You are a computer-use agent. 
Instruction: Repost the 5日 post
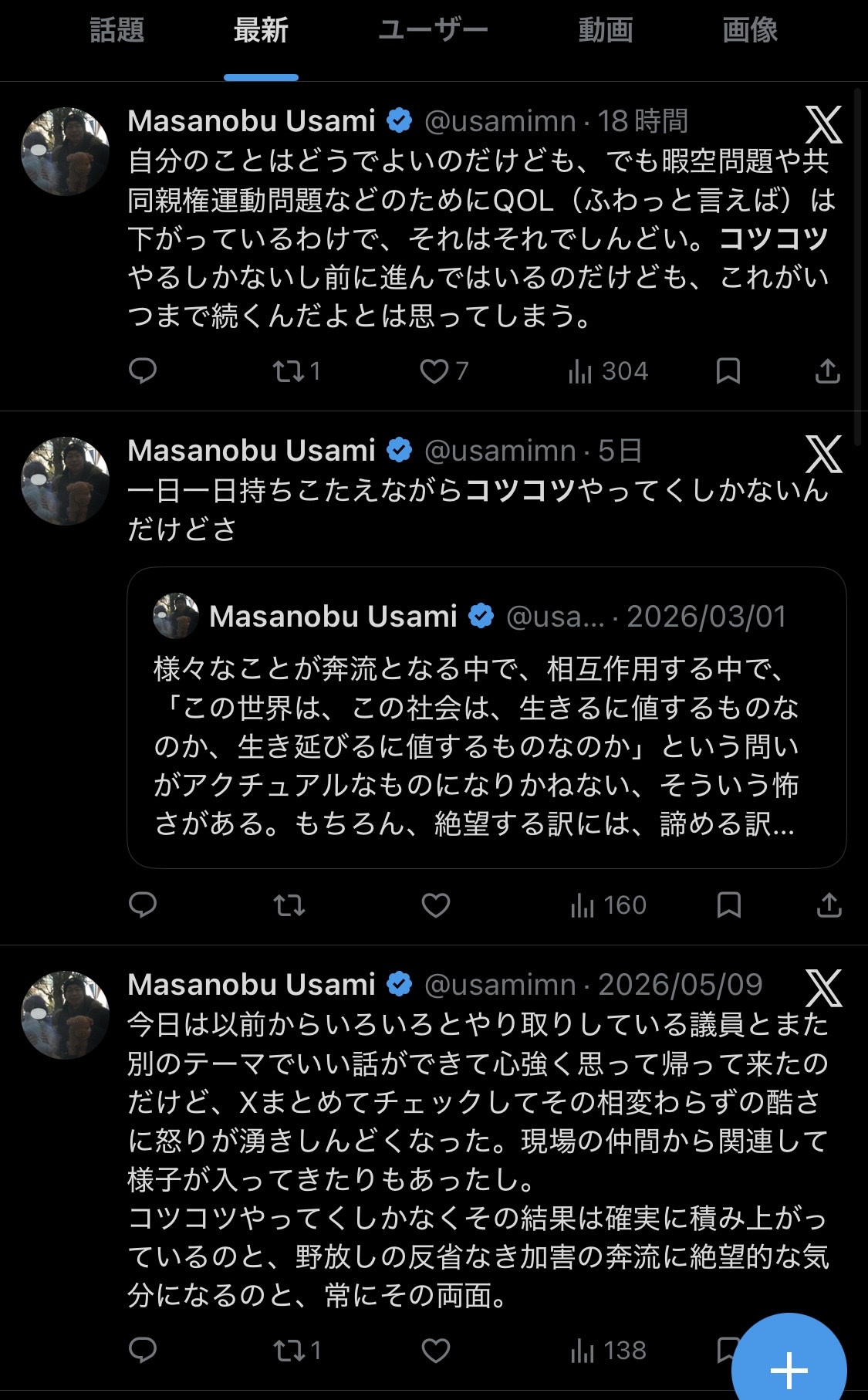coord(289,905)
